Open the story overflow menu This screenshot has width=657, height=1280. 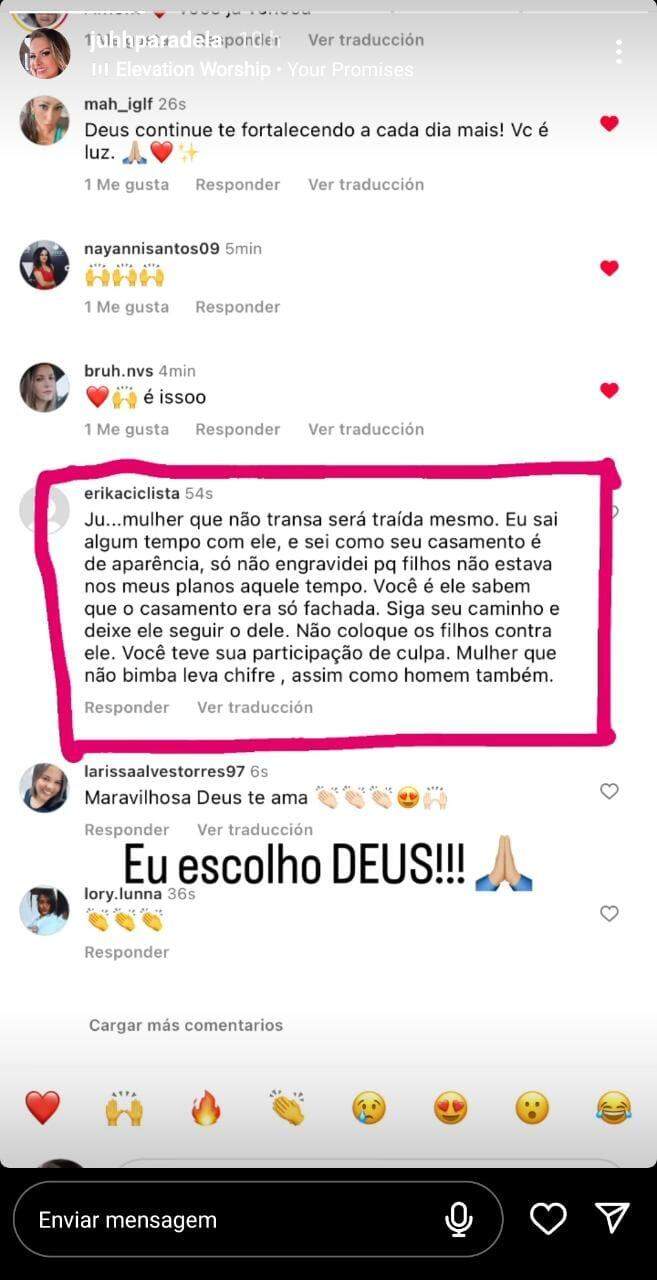(619, 51)
